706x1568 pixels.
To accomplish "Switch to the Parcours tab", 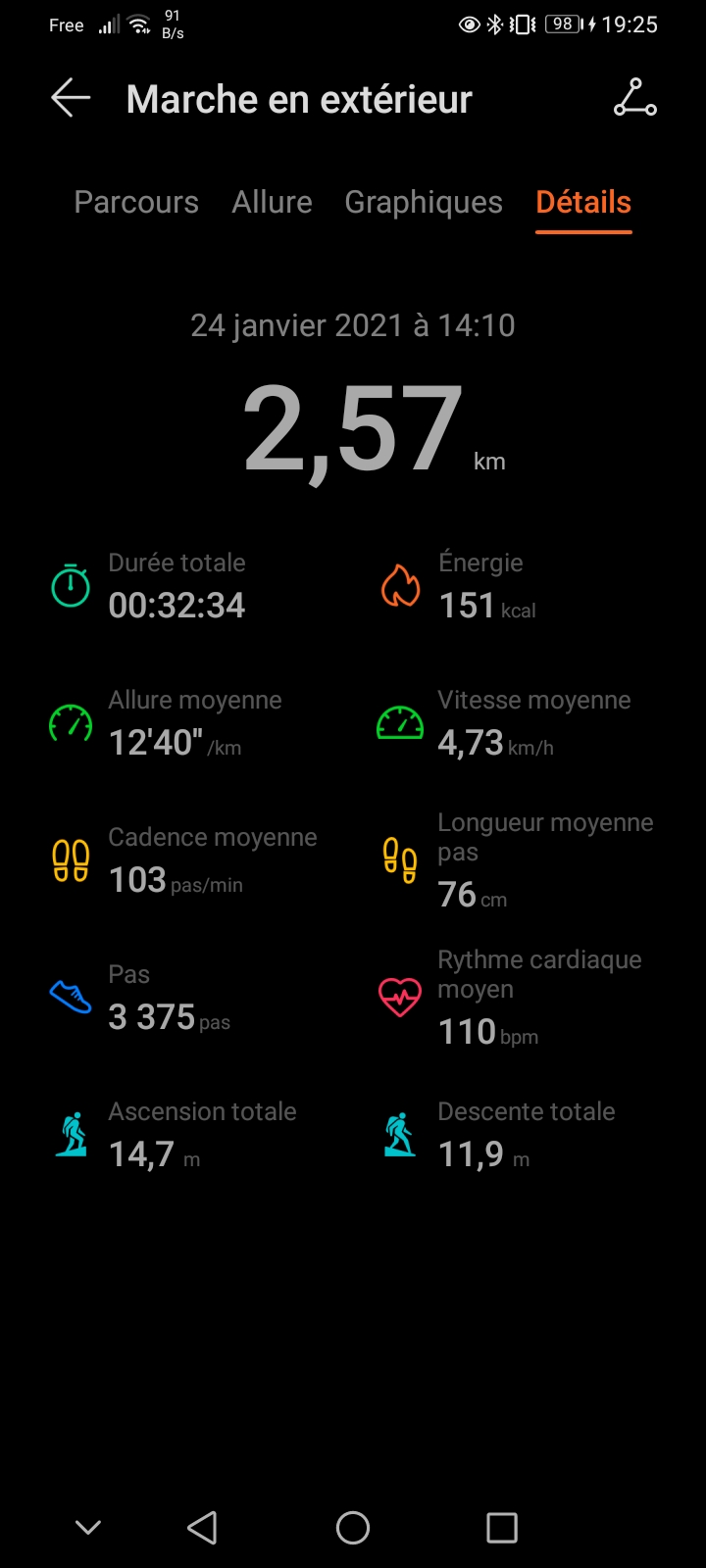I will tap(135, 203).
